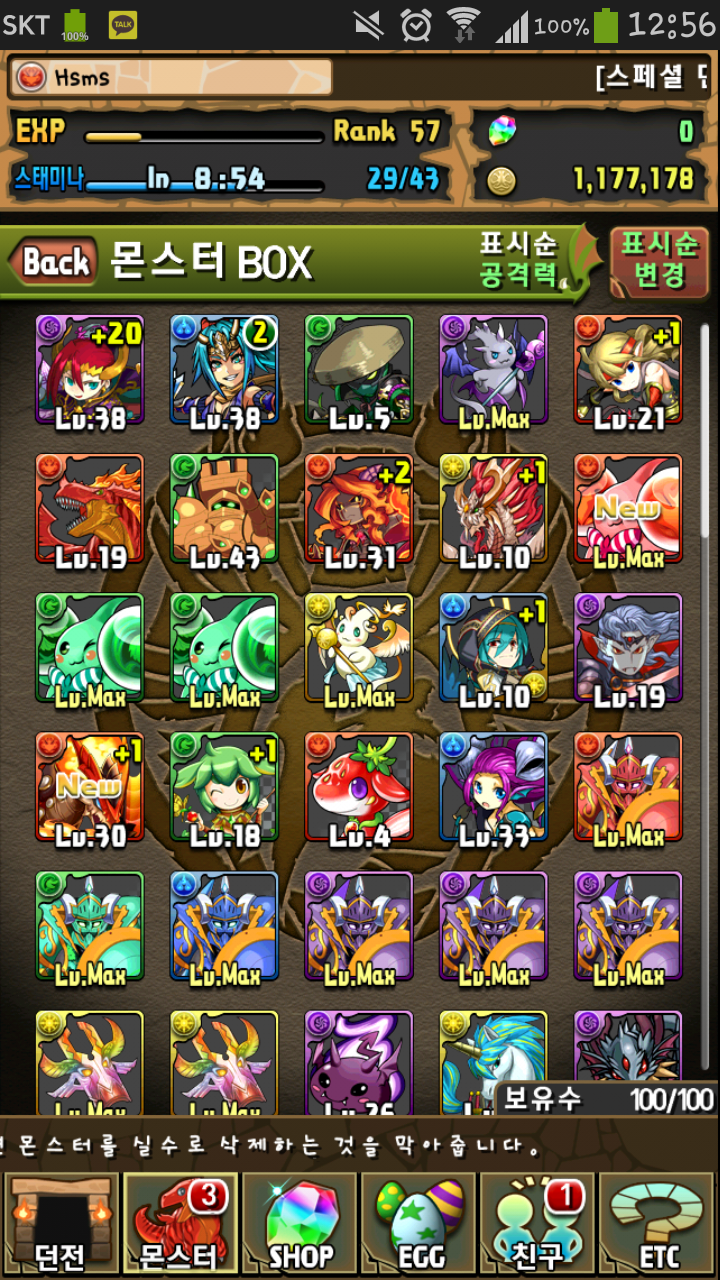Screen dimensions: 720x1280
Task: Select the Lv.31 fire dragon with +2
Action: coord(359,509)
